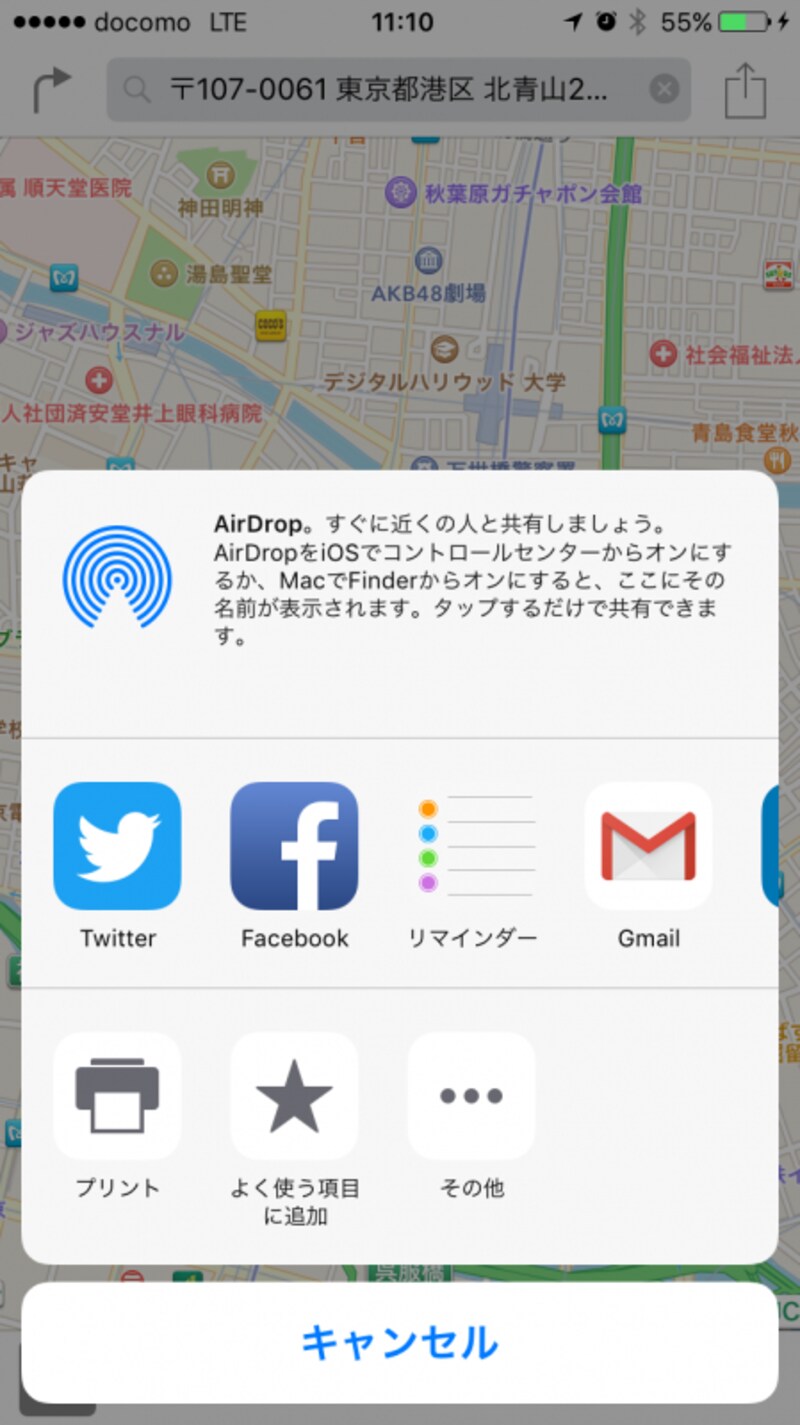Send the address to リマインダー (Reminders)

tap(471, 845)
